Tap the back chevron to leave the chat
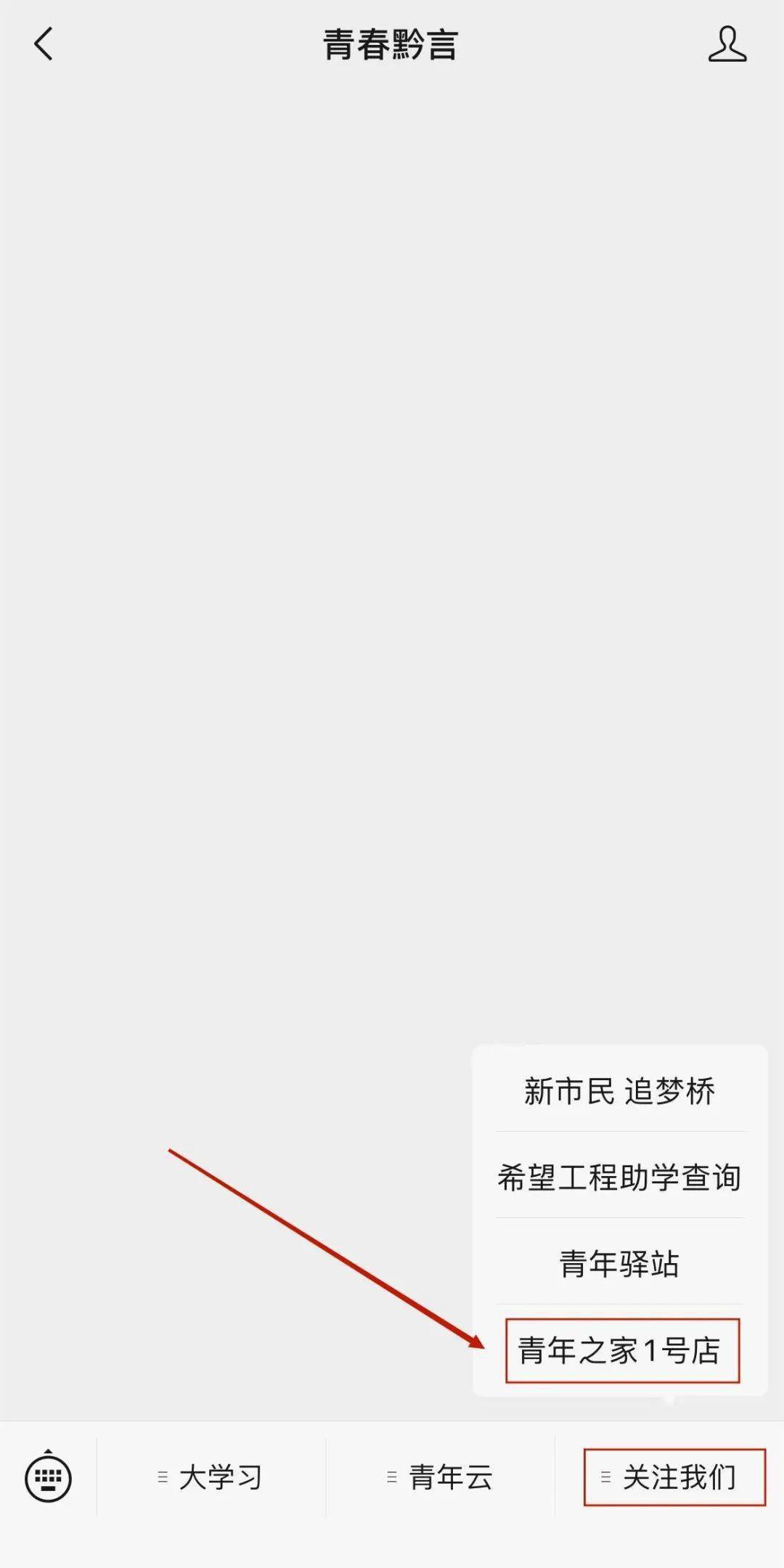 [44, 45]
